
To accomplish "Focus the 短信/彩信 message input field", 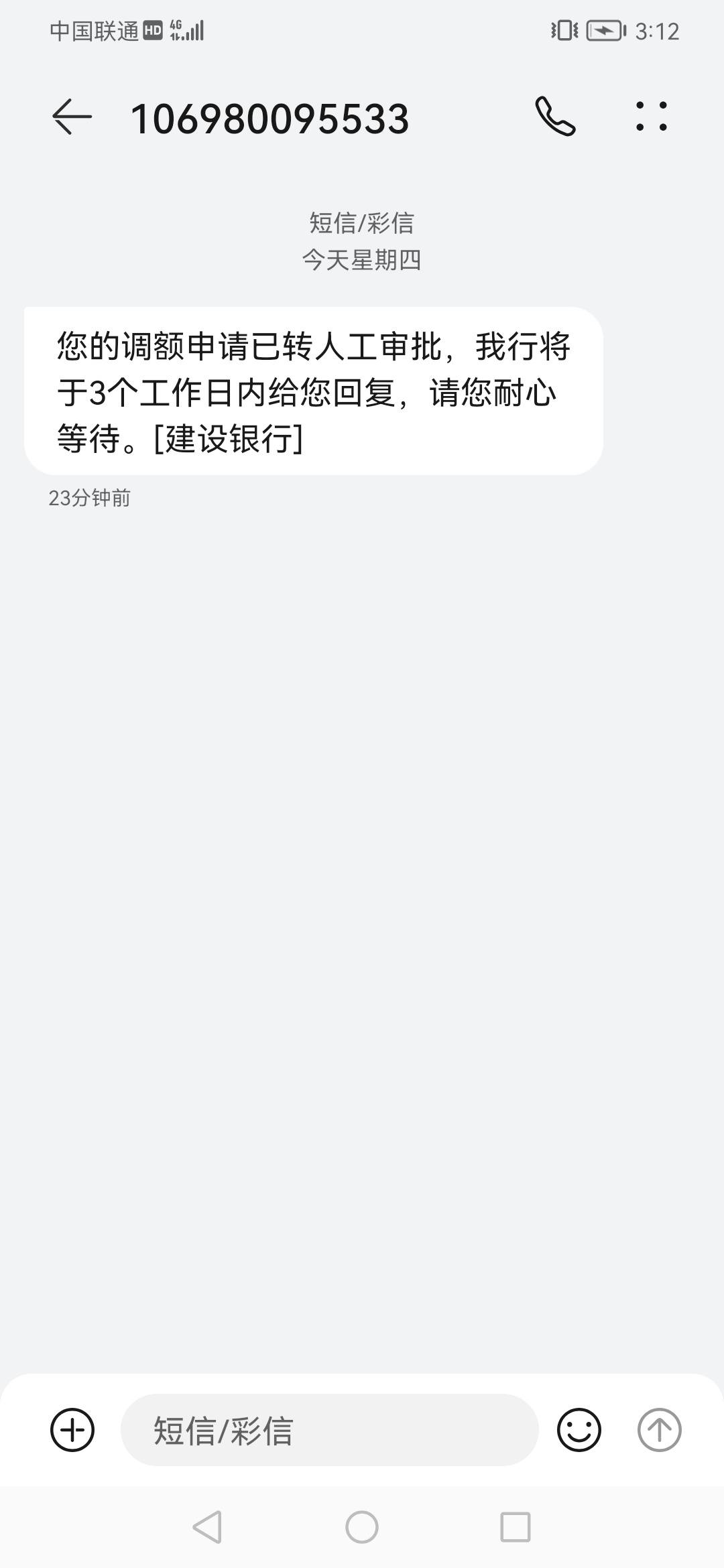I will pos(330,1430).
